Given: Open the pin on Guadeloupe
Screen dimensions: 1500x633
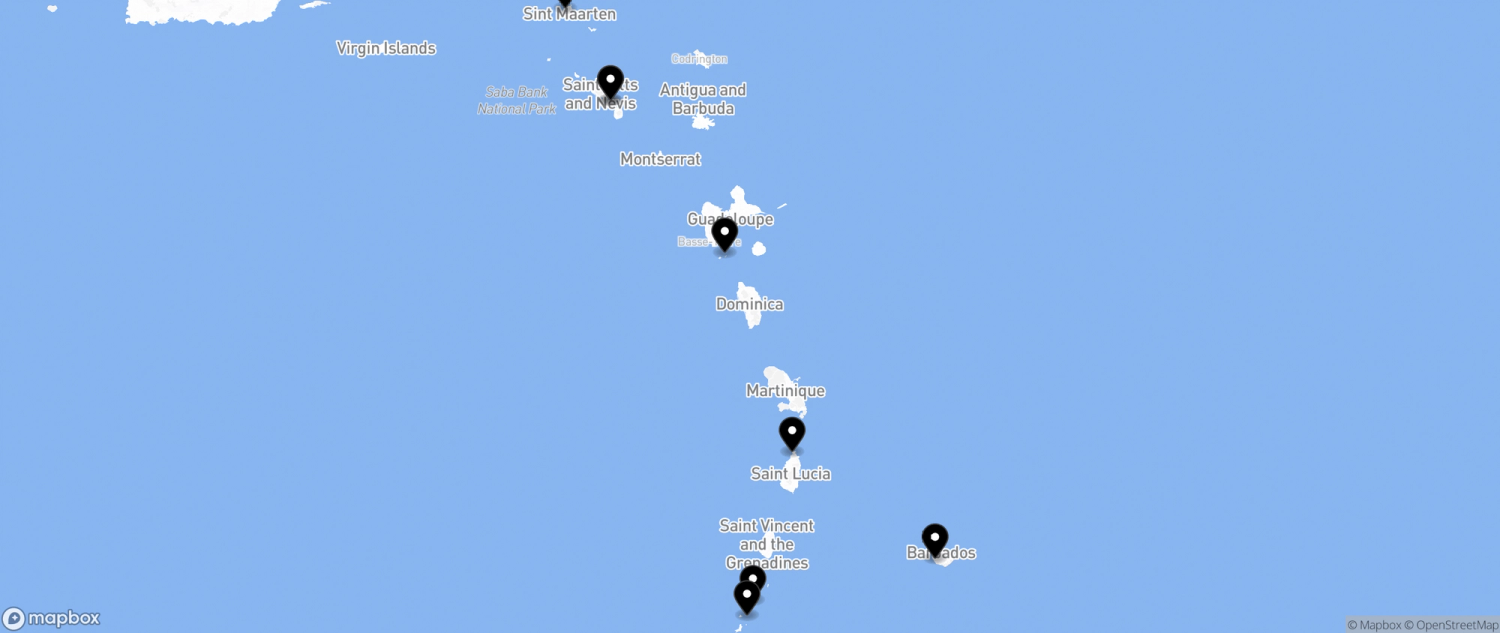Looking at the screenshot, I should point(724,235).
